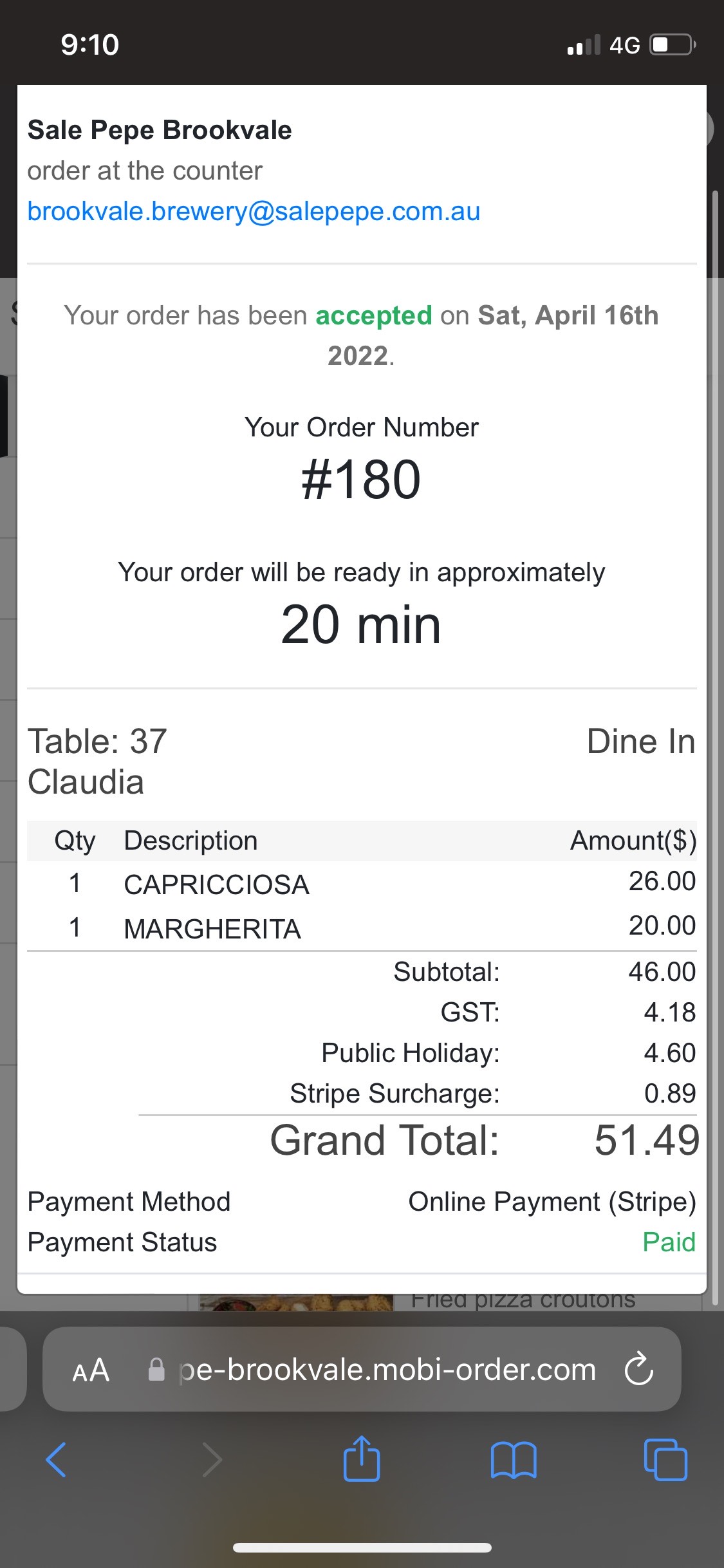The height and width of the screenshot is (1568, 724).
Task: Share this order confirmation page
Action: click(x=362, y=1459)
